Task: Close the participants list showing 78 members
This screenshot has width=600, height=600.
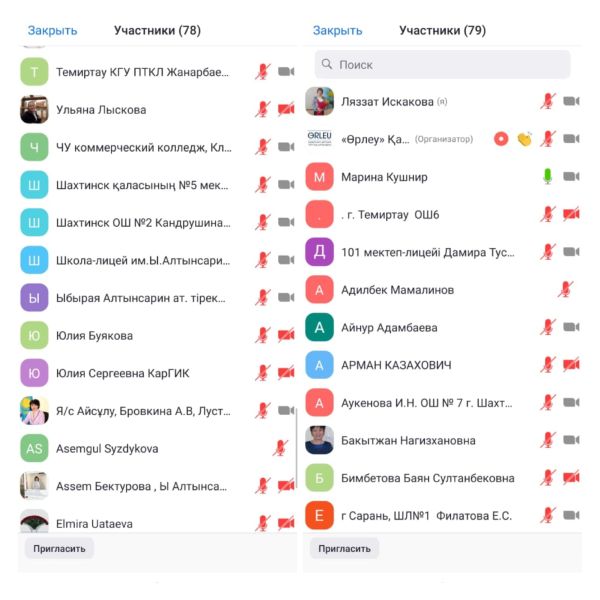Action: (52, 31)
